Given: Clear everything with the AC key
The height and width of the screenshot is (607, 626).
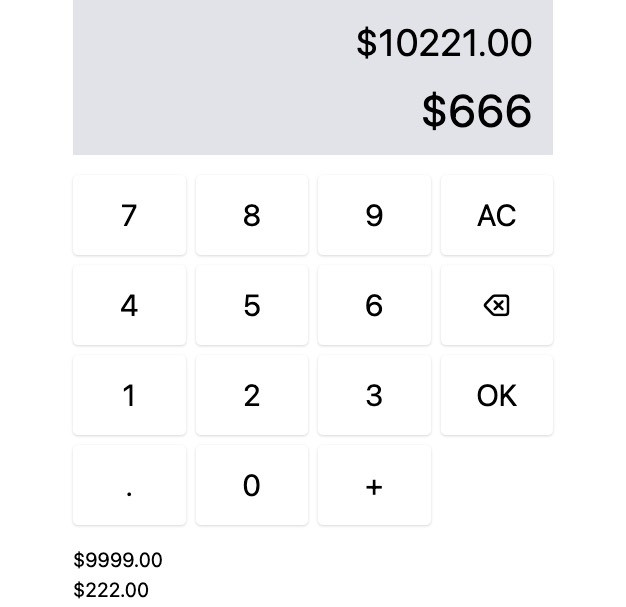Looking at the screenshot, I should pos(497,215).
